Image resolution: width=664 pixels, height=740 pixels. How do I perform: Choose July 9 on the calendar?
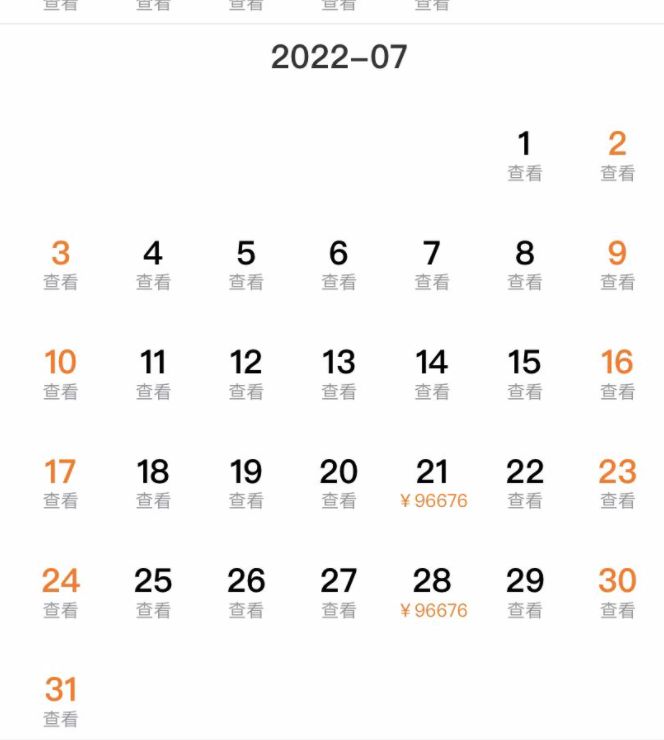point(617,264)
